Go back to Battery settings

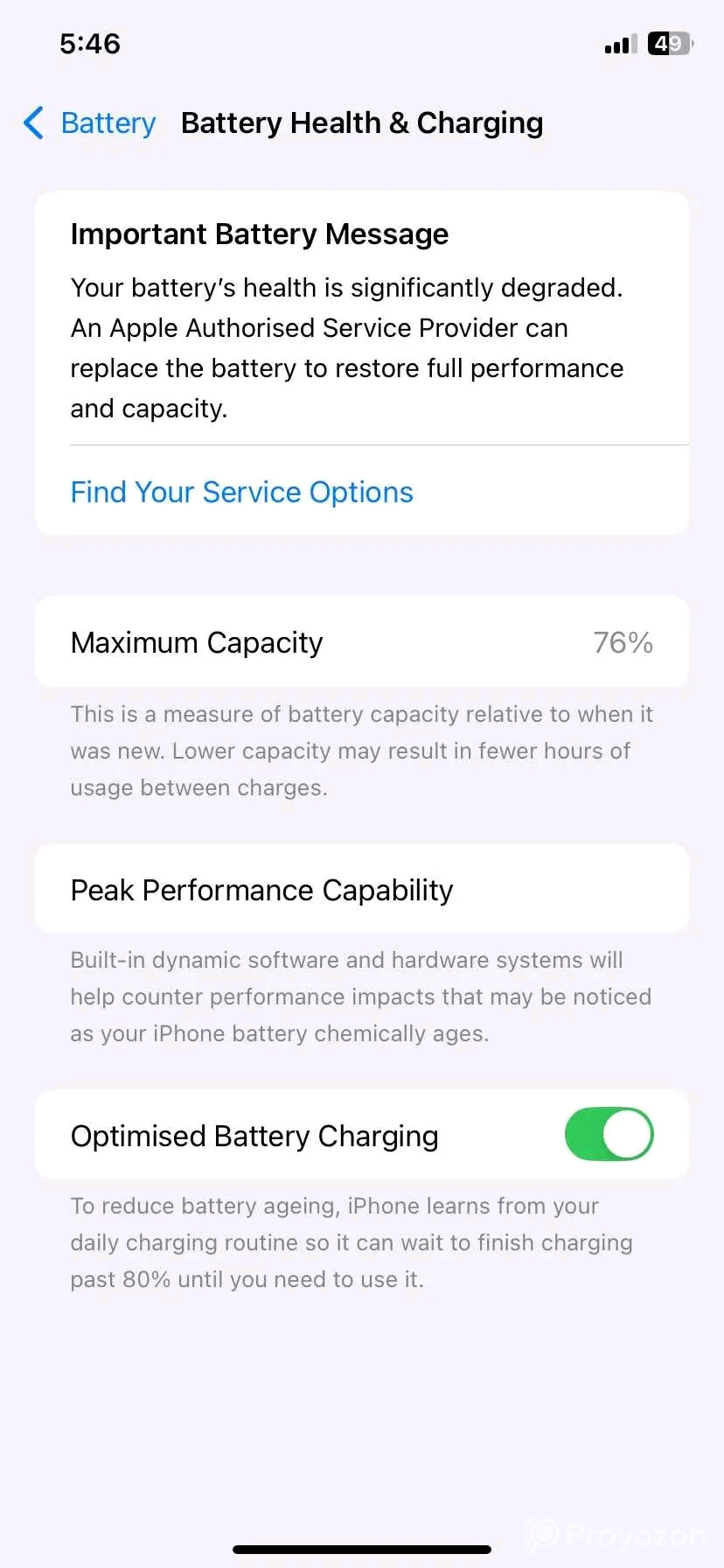point(89,123)
